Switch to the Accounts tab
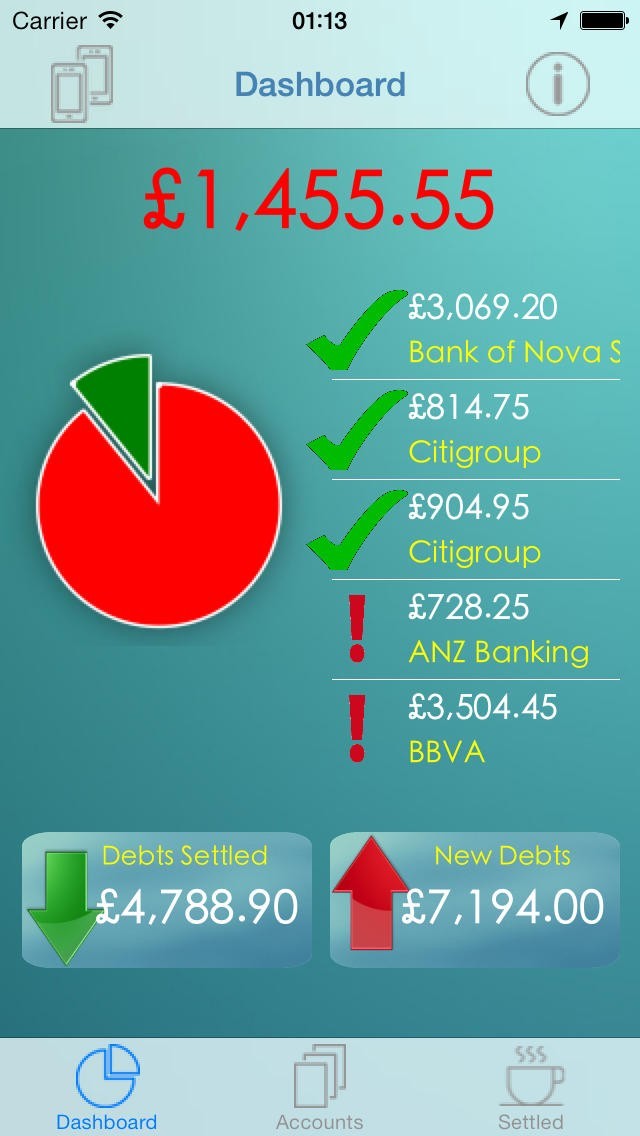The image size is (640, 1136). [x=320, y=1088]
